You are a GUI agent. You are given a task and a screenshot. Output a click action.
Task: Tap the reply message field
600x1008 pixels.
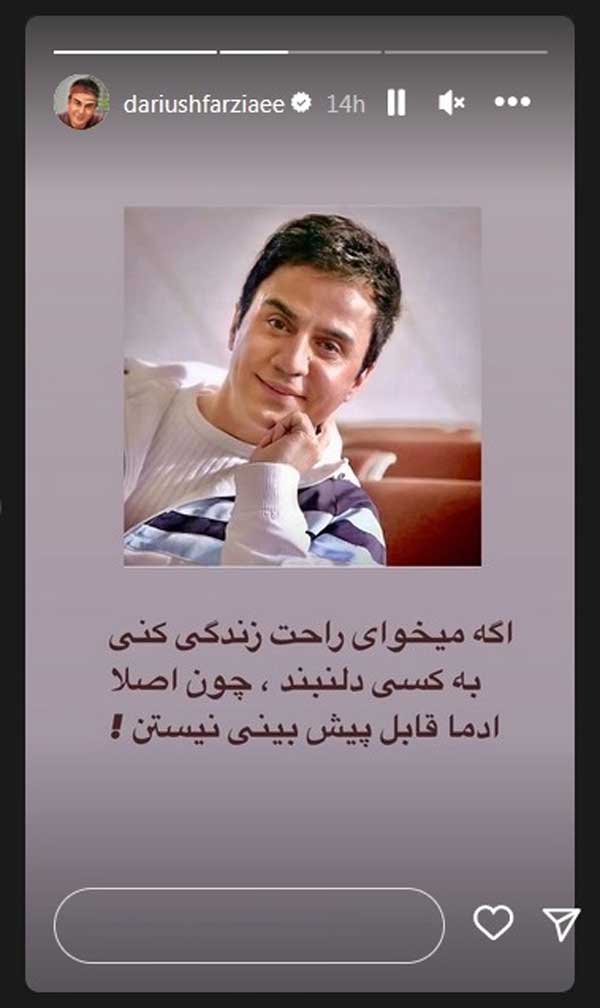(249, 925)
